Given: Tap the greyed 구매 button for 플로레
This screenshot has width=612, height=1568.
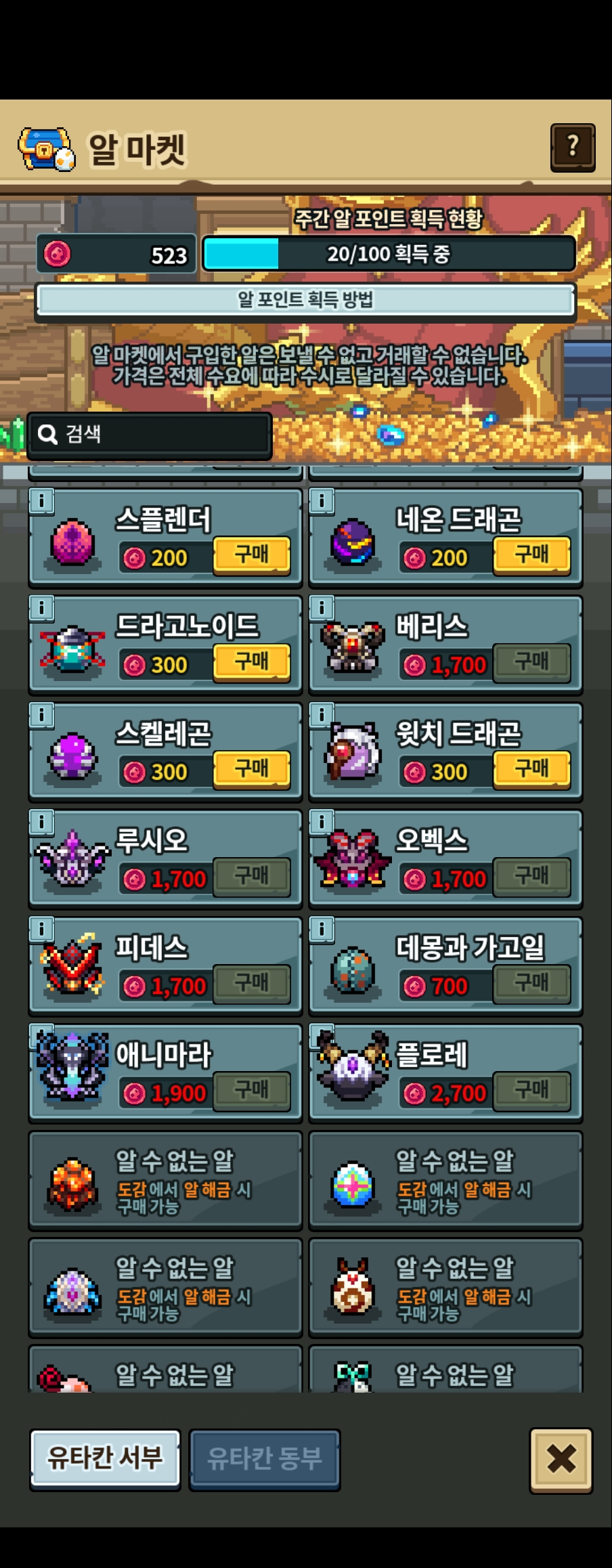Looking at the screenshot, I should point(532,1091).
